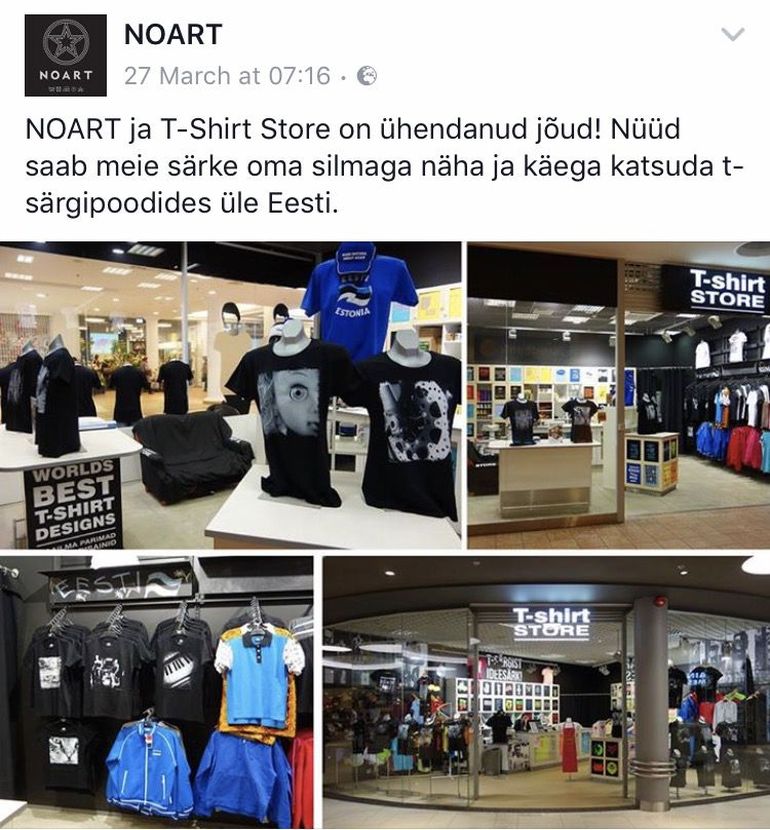
Task: Expand the post options chevron
Action: [733, 35]
